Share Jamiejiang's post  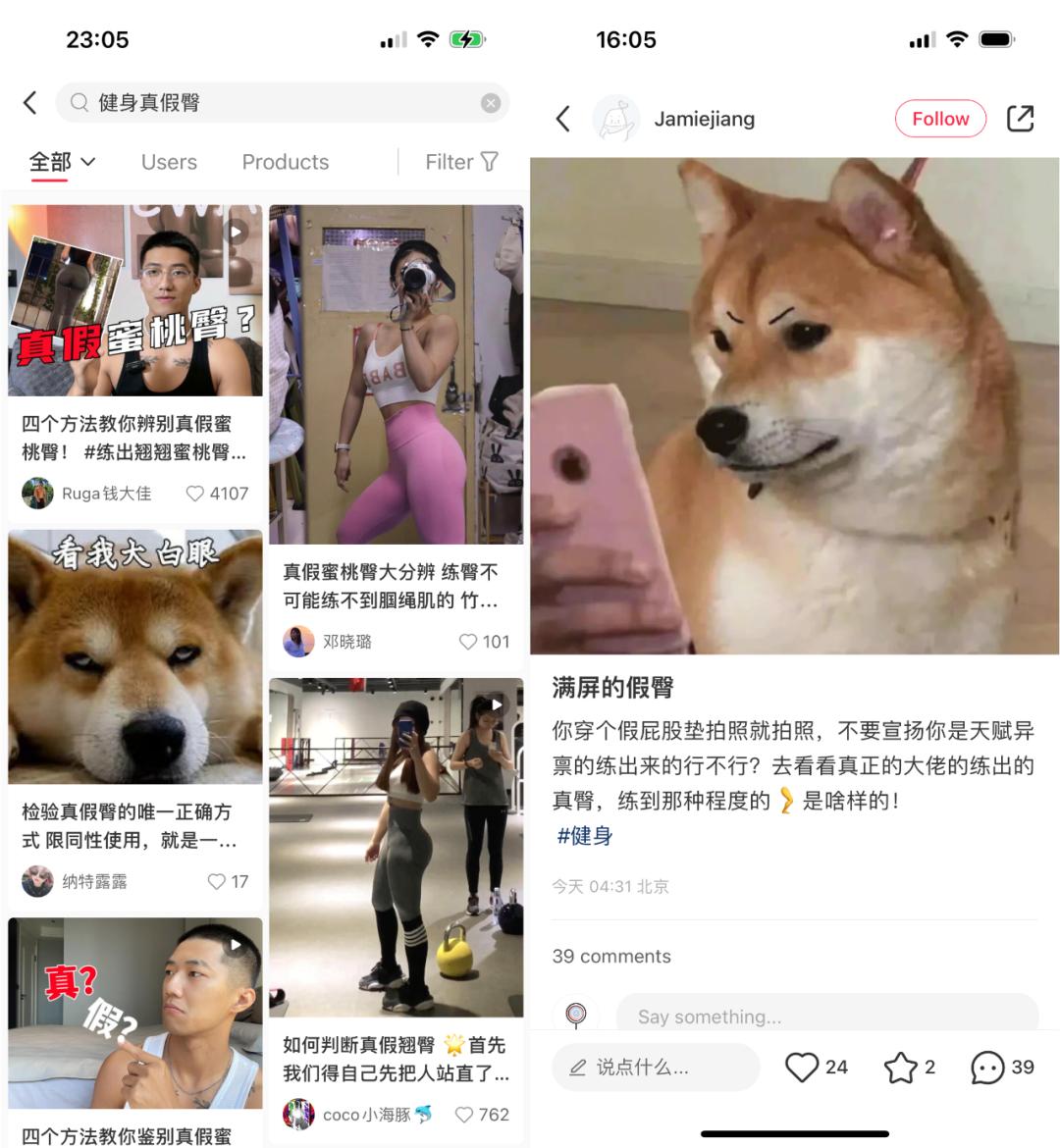pyautogui.click(x=1020, y=119)
